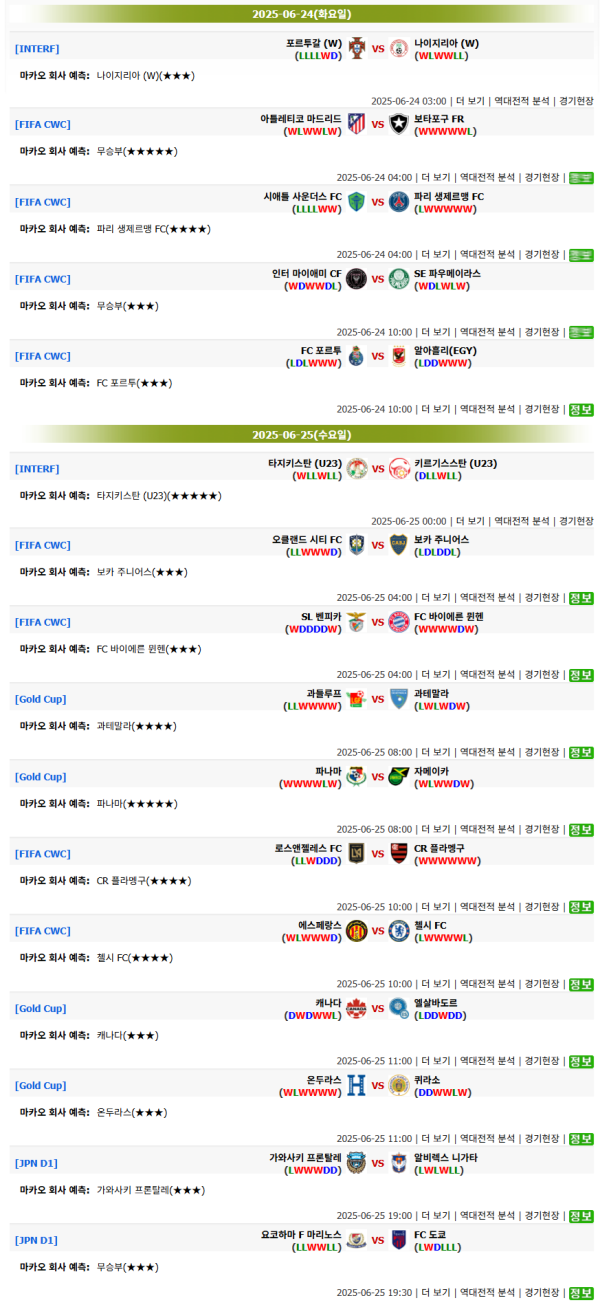Open 더 보기 for 캐나다 vs 엘살바도르
This screenshot has height=1307, width=600.
click(435, 1061)
